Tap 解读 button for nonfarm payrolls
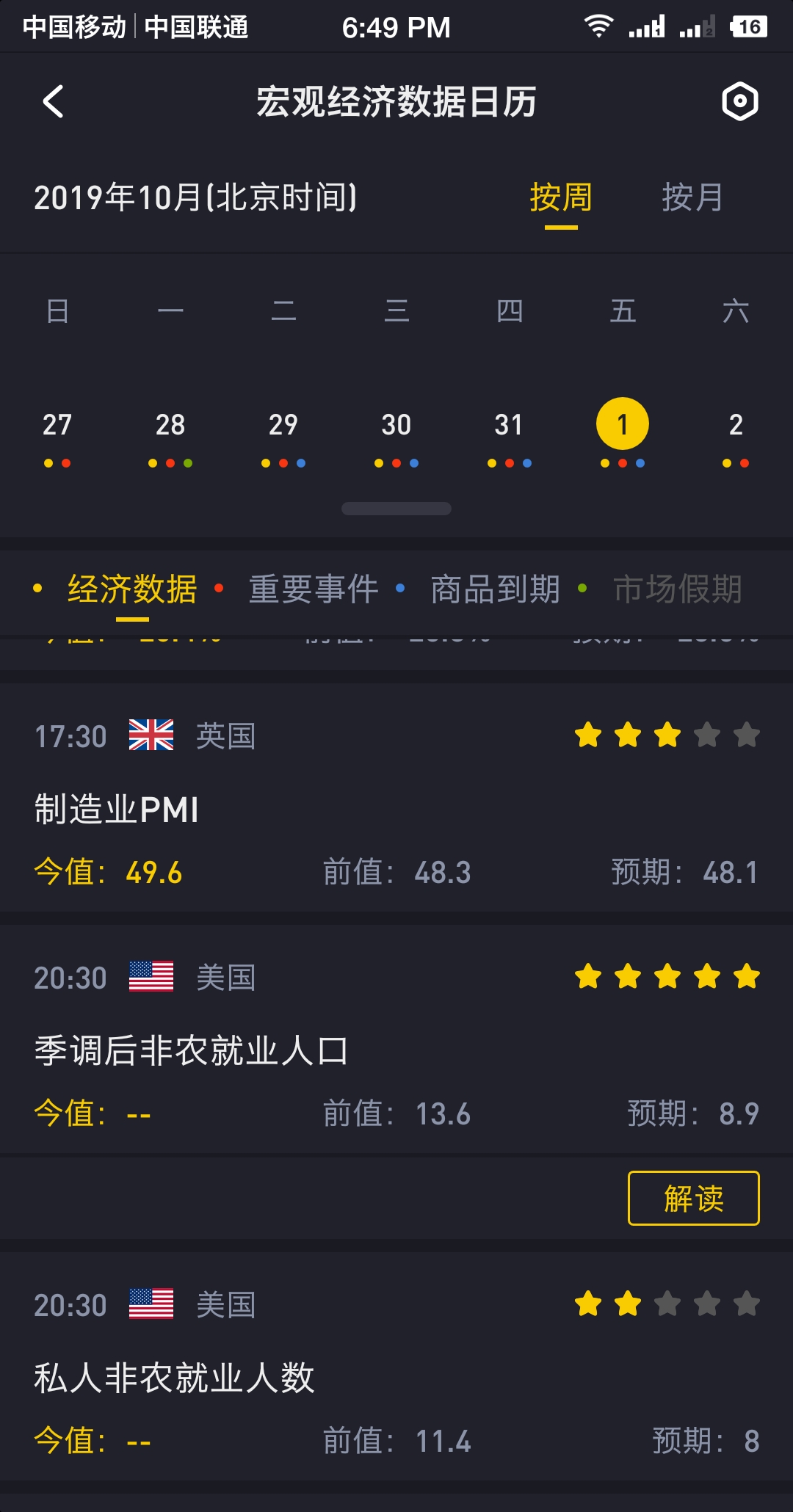793x1512 pixels. pos(693,1198)
